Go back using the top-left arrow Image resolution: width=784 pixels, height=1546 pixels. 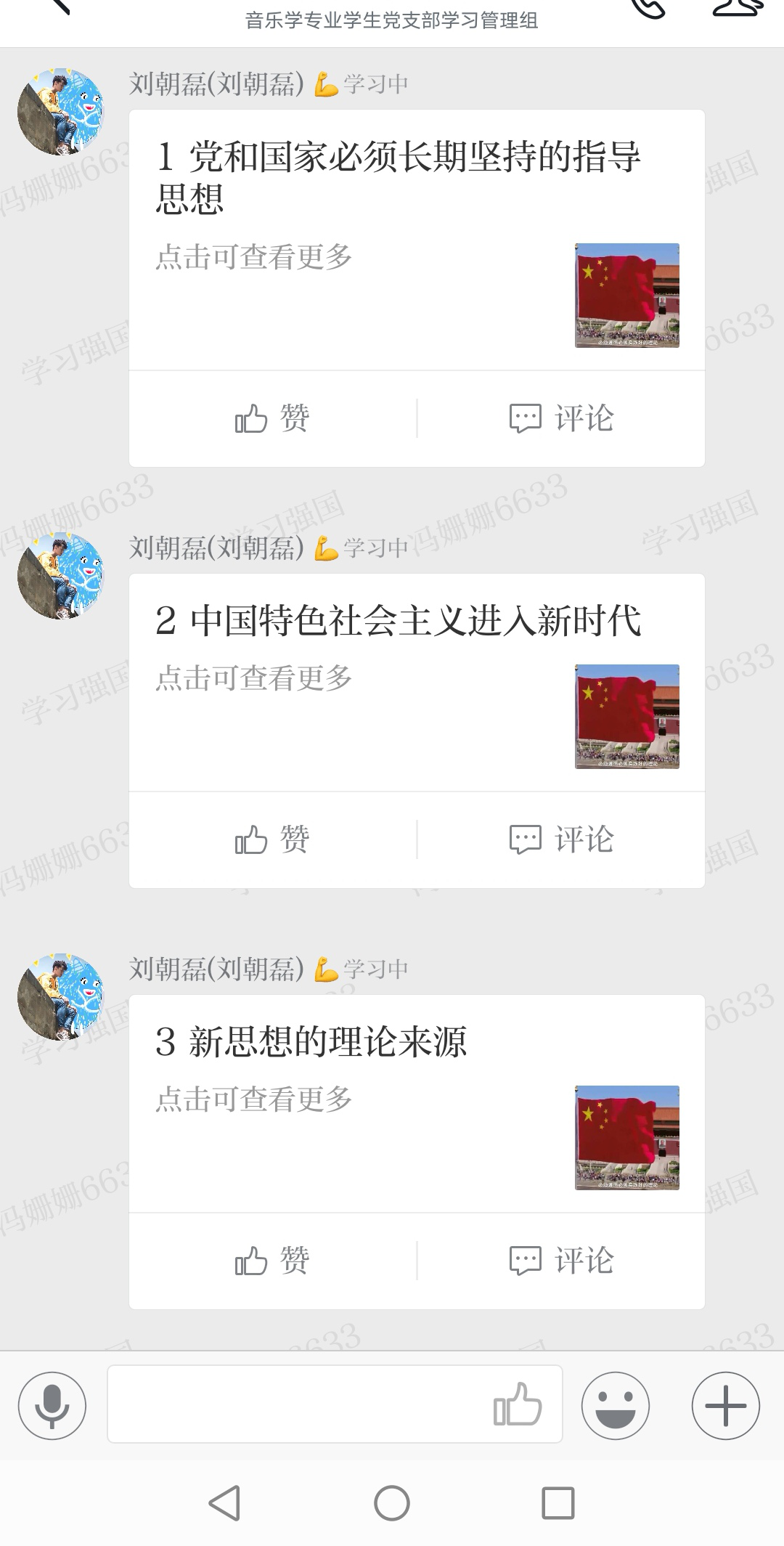[60, 6]
